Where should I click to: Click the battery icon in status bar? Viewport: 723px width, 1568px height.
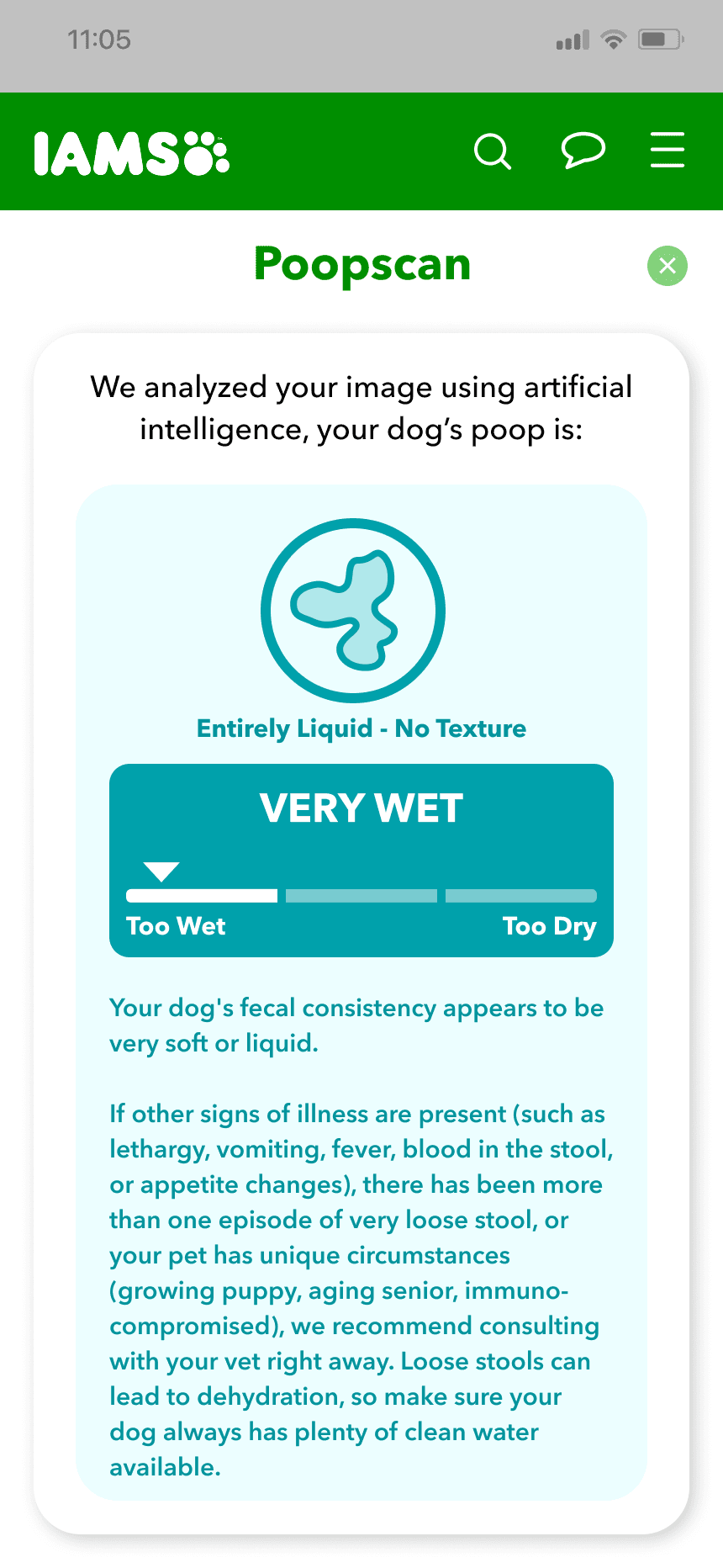pyautogui.click(x=659, y=39)
